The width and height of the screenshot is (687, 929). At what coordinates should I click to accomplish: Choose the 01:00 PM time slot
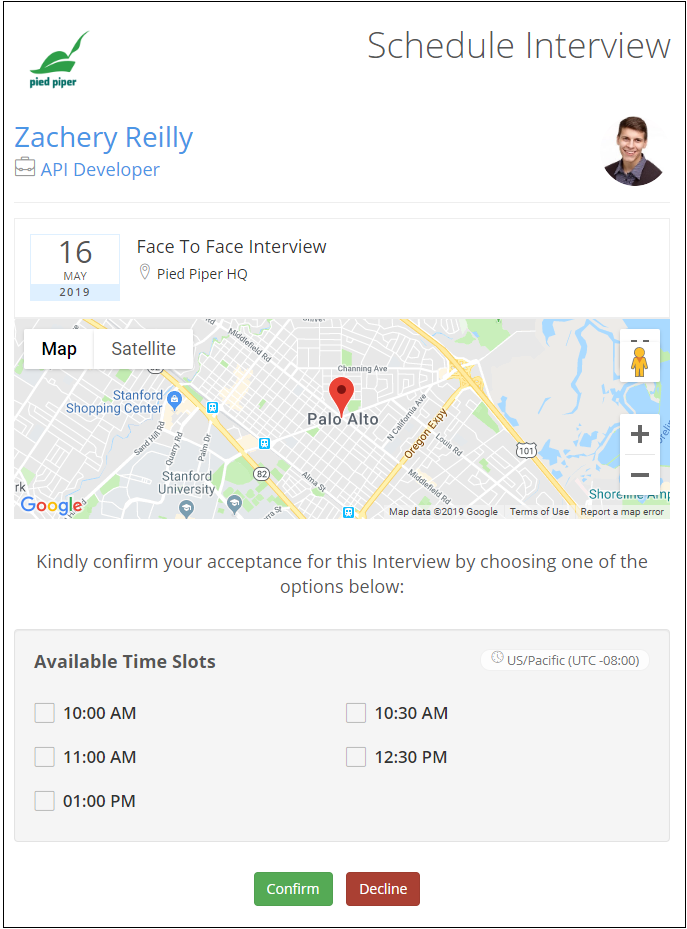pos(45,801)
